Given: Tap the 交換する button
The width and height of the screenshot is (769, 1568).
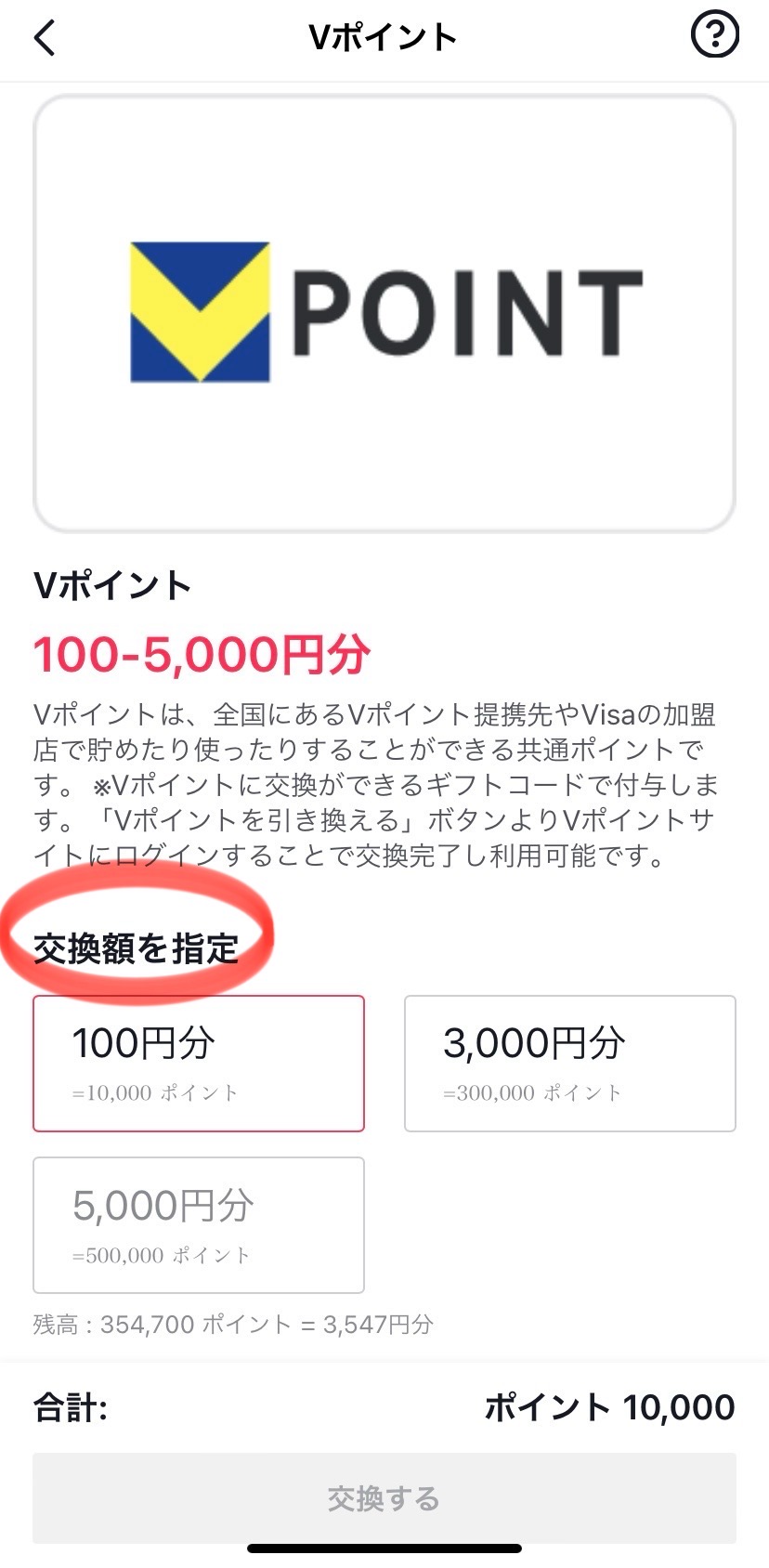Looking at the screenshot, I should tap(384, 1498).
